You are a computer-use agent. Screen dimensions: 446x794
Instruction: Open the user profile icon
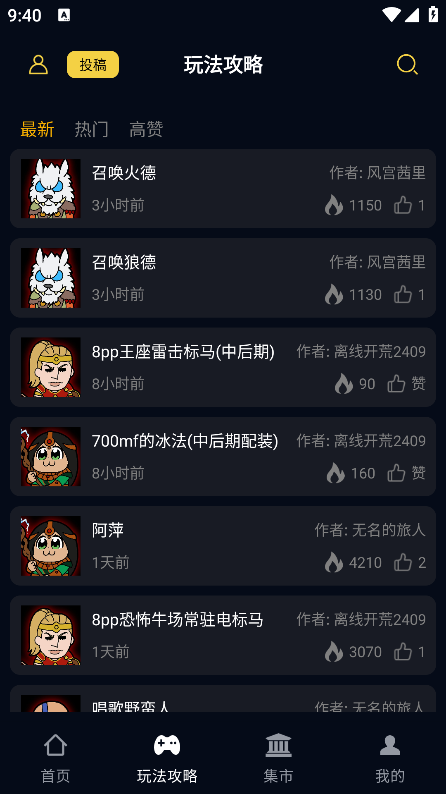38,65
